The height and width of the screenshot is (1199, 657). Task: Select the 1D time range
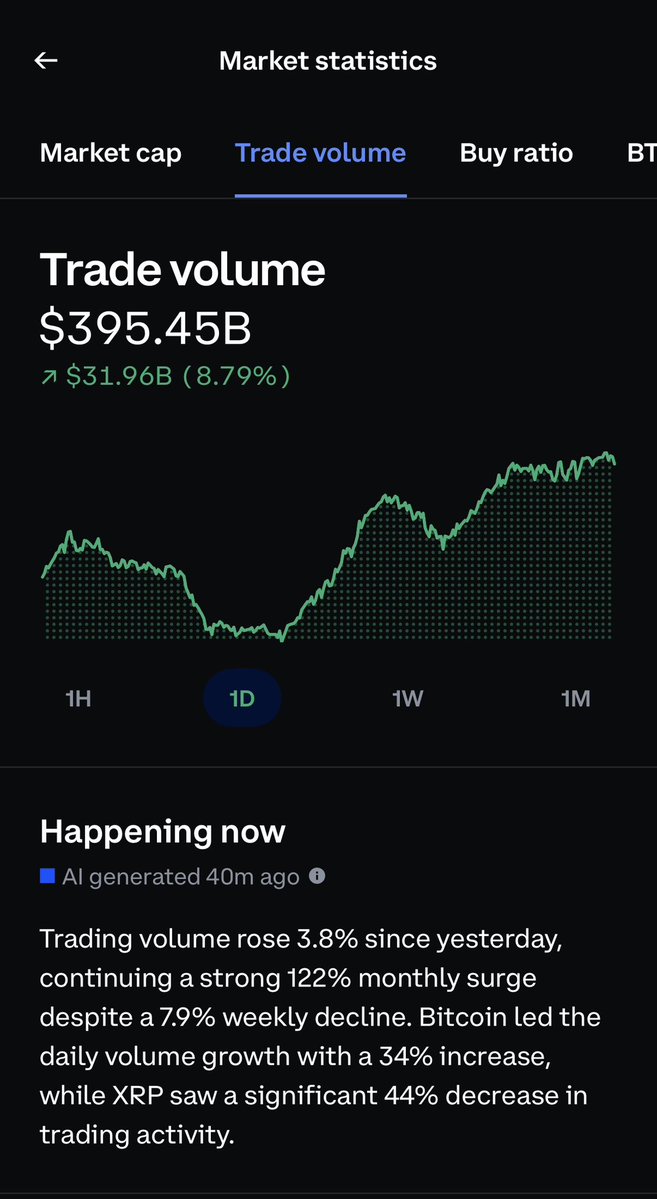click(242, 698)
